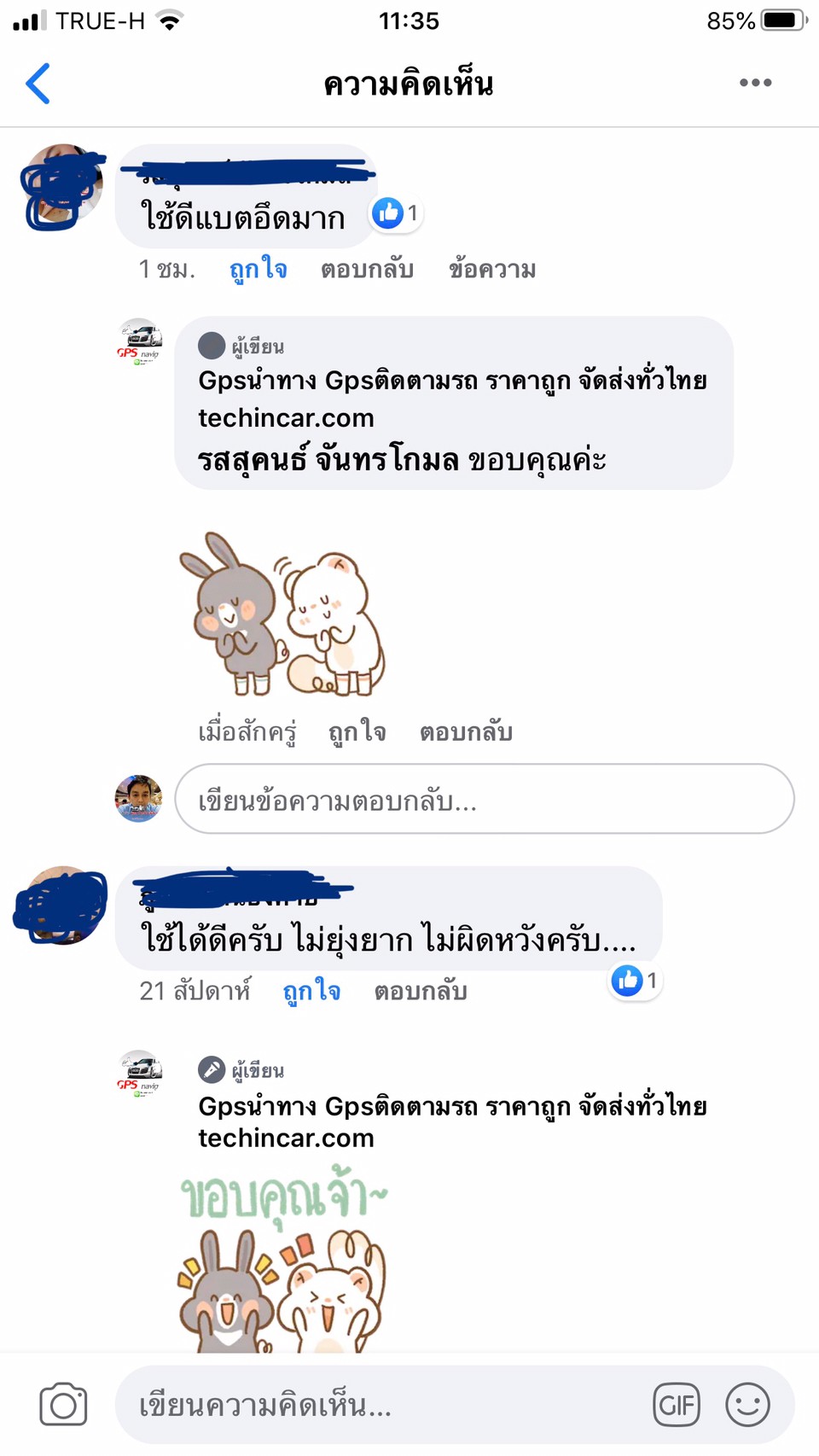
Task: Open the three-dot overflow menu
Action: pos(755,83)
